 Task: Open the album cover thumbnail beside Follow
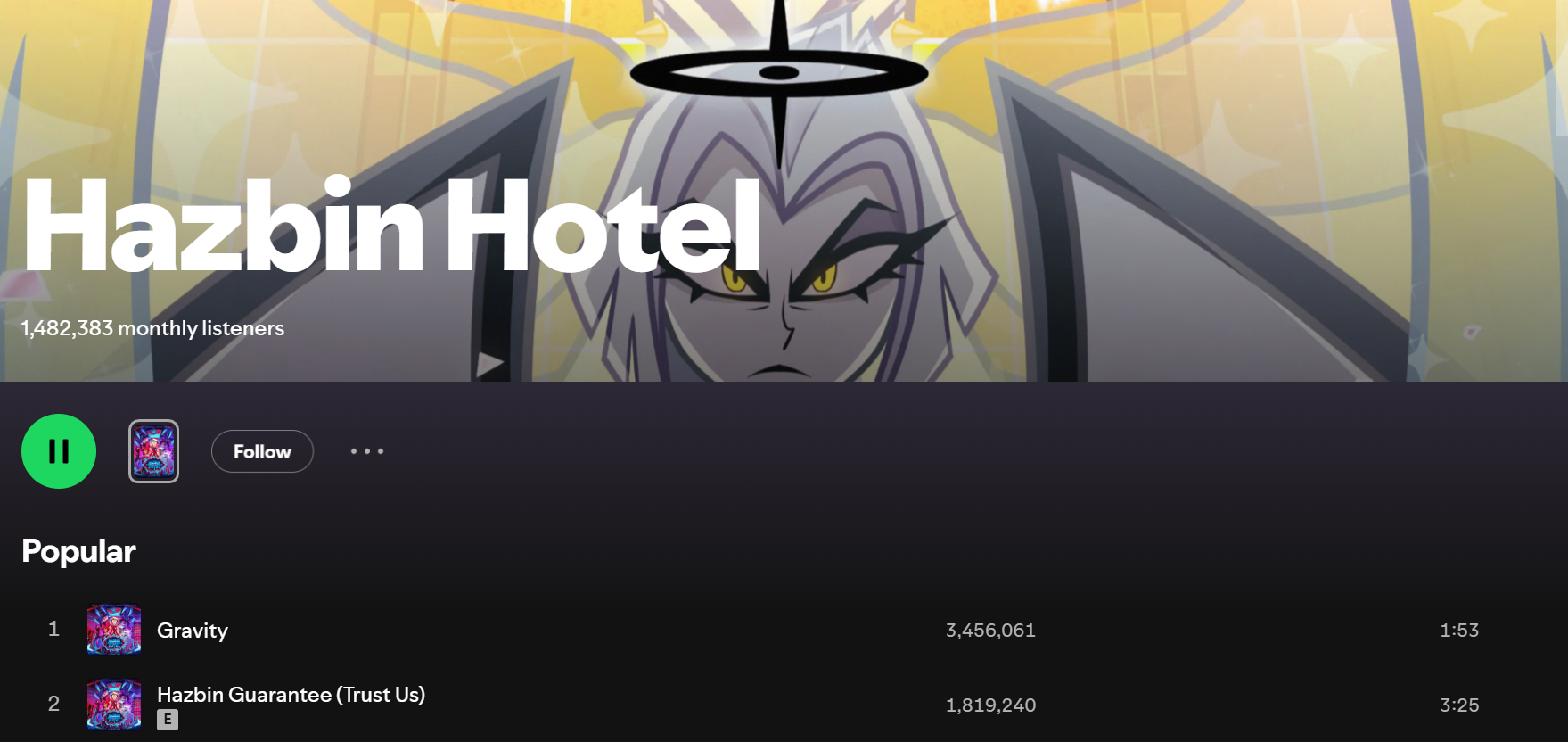tap(153, 451)
